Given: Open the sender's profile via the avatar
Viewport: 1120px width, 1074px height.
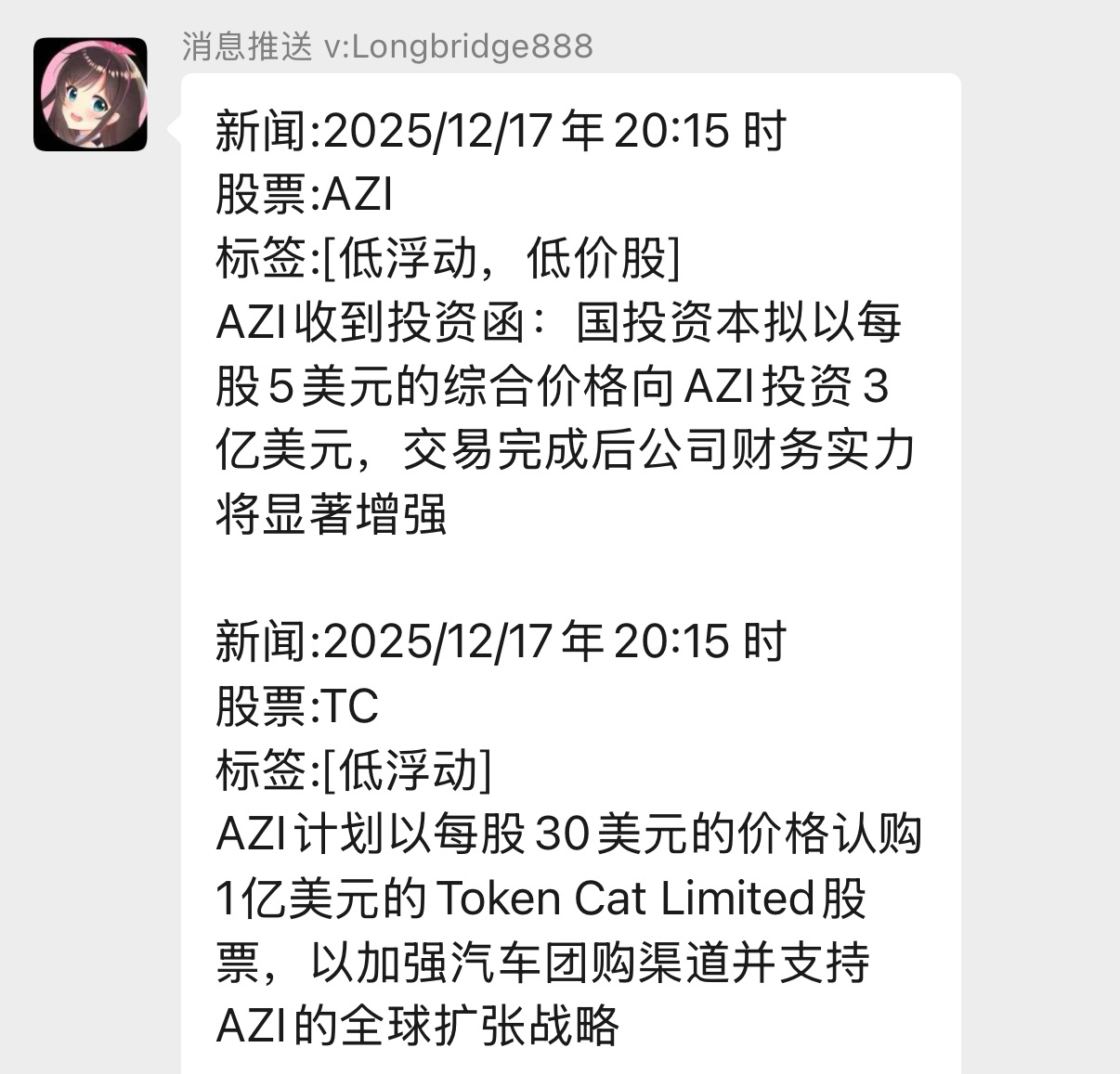Looking at the screenshot, I should [x=90, y=94].
